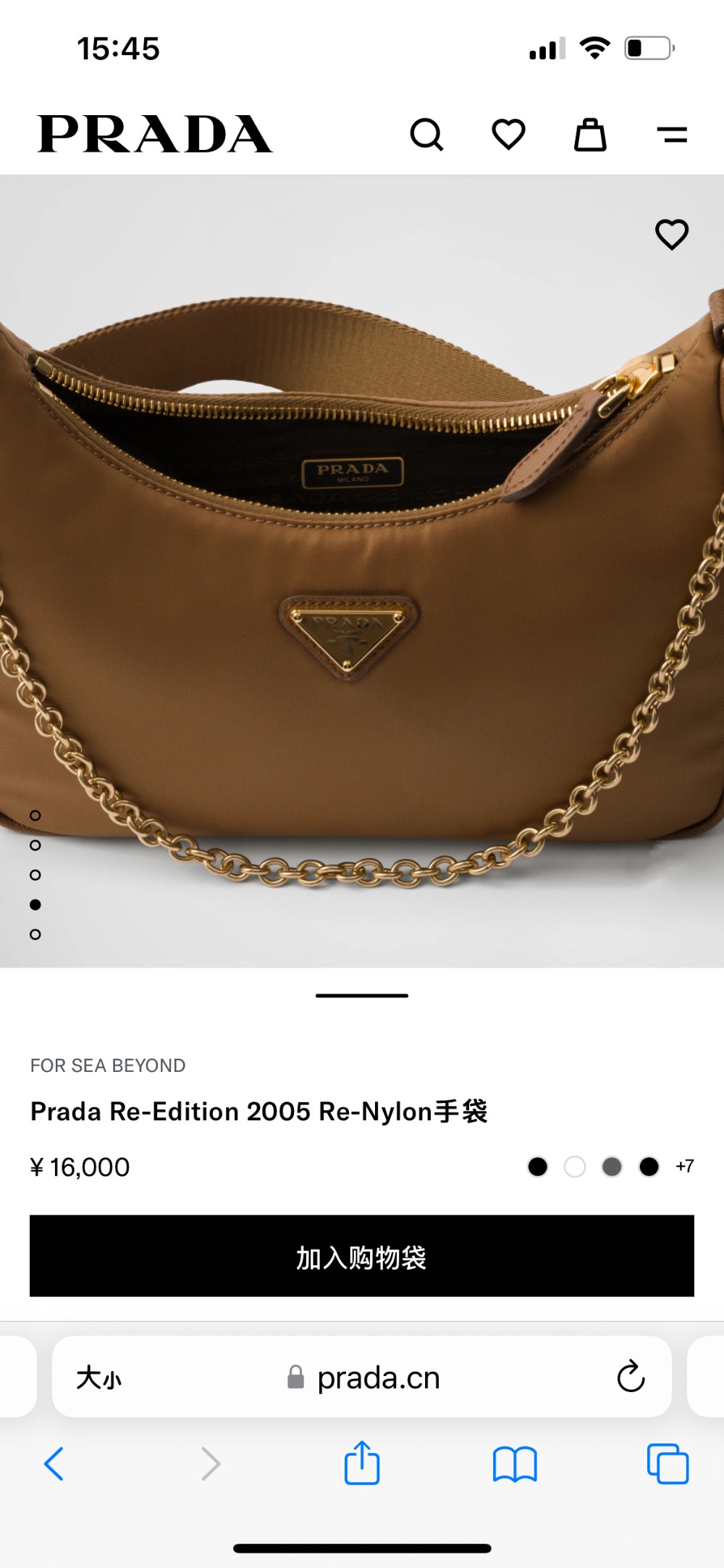The height and width of the screenshot is (1568, 724).
Task: Go back in Safari
Action: 54,1464
